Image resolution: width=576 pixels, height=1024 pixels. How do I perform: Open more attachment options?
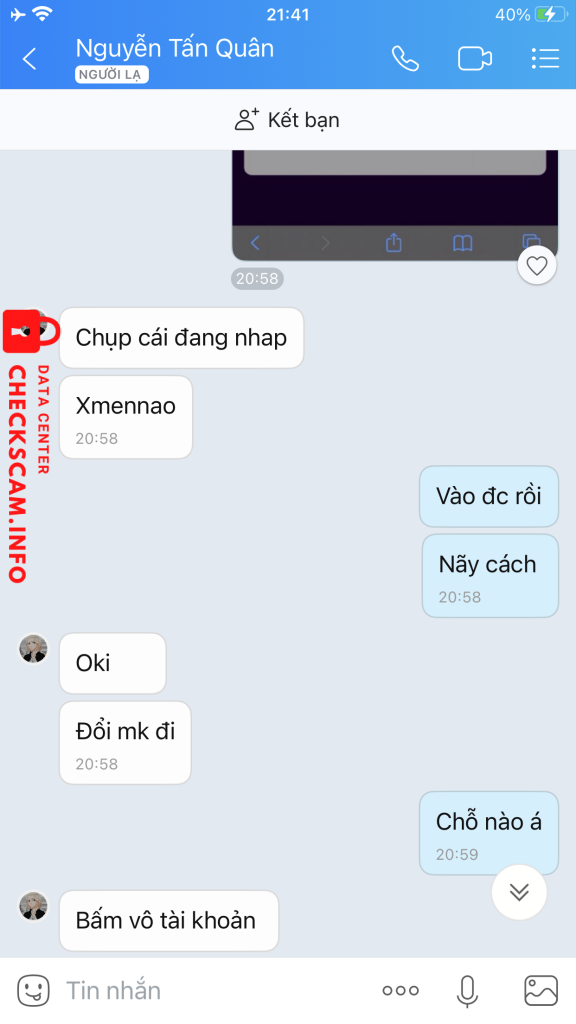[x=400, y=991]
